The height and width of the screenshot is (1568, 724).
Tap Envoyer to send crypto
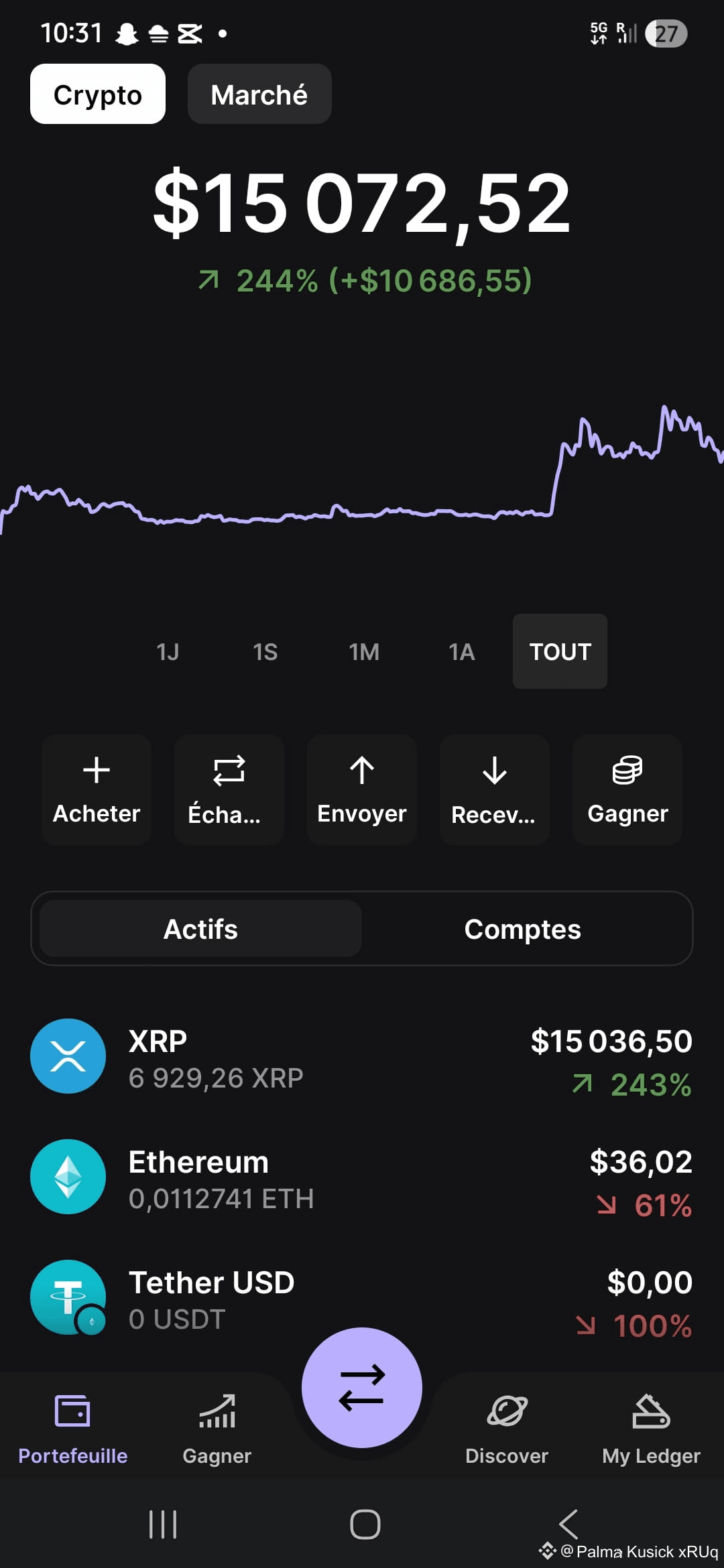tap(362, 789)
